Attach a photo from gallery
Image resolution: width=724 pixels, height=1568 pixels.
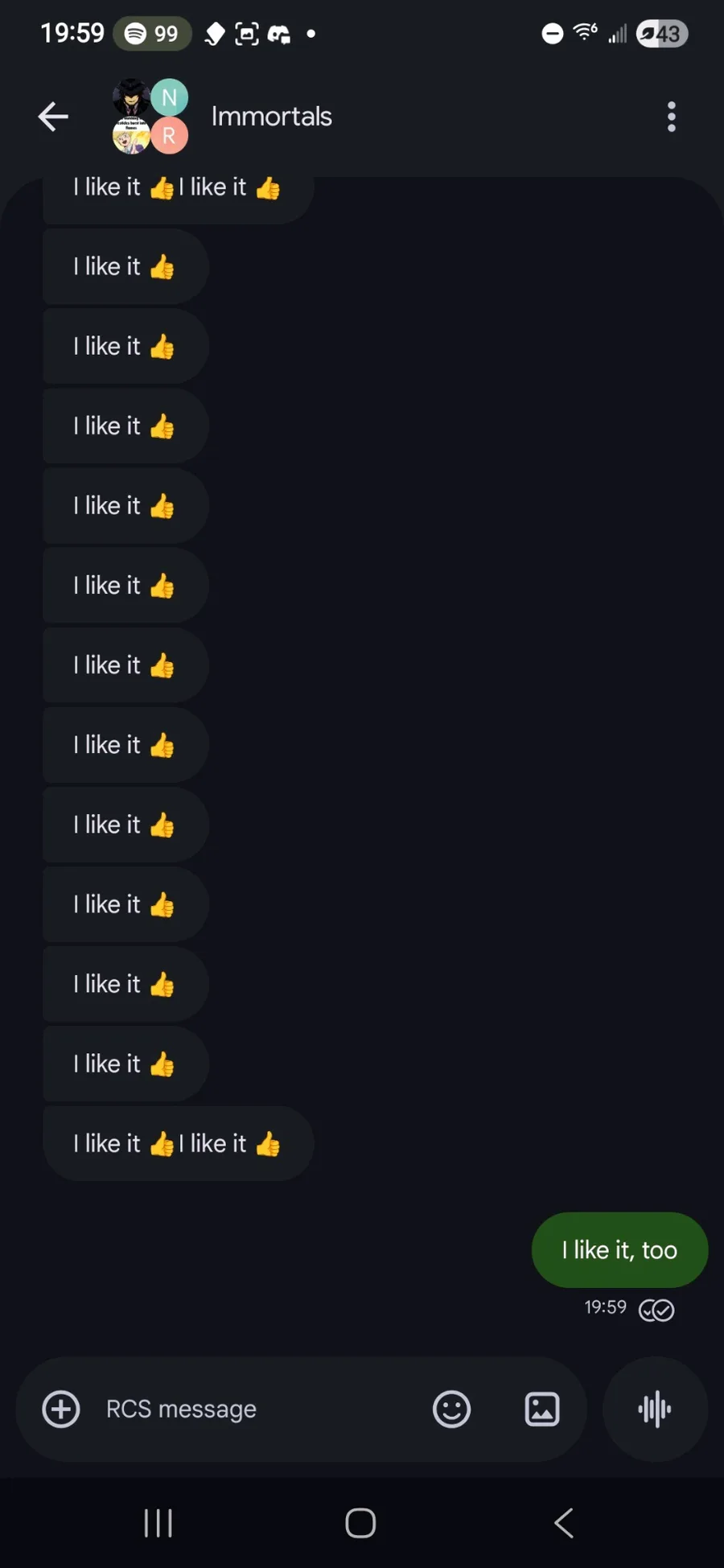click(542, 1409)
